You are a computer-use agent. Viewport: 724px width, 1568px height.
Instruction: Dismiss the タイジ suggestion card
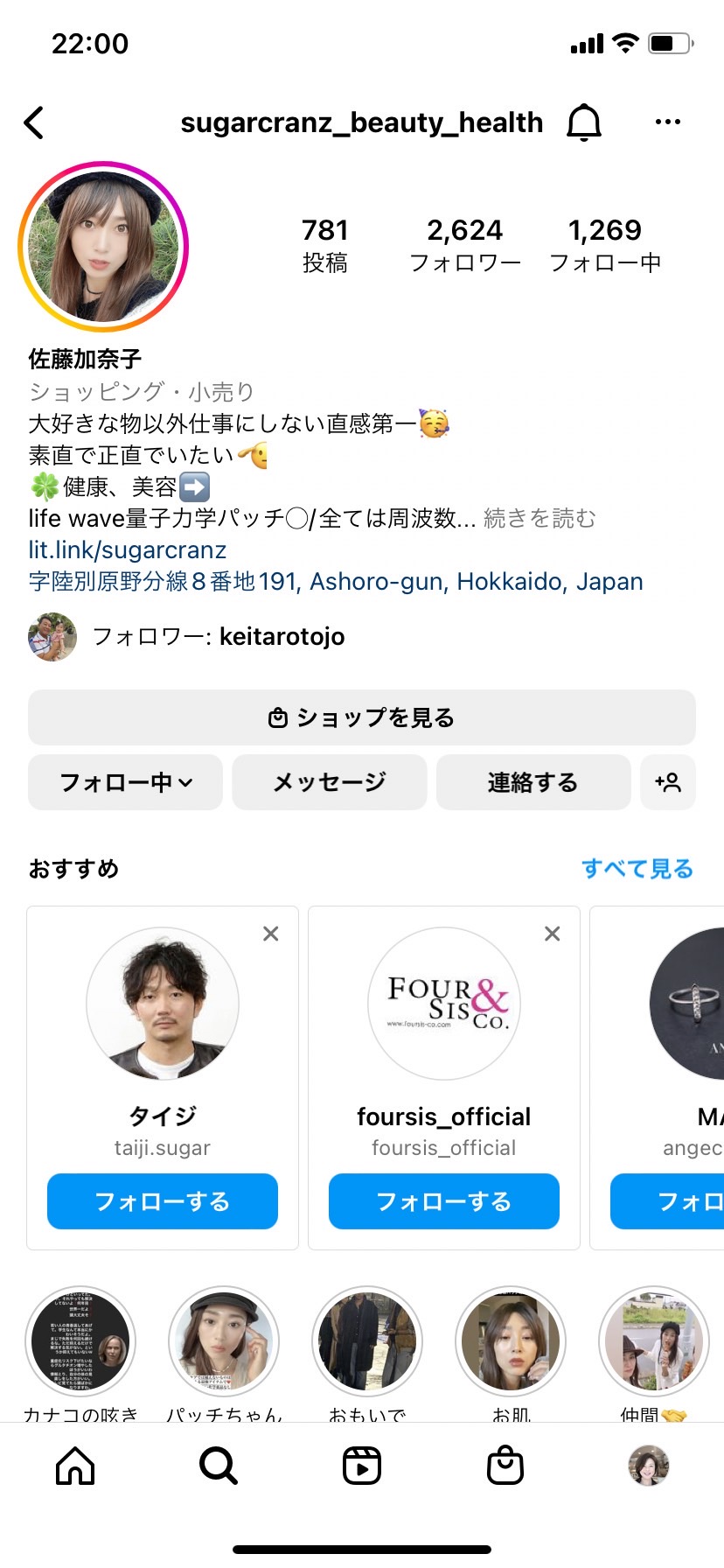(x=271, y=934)
